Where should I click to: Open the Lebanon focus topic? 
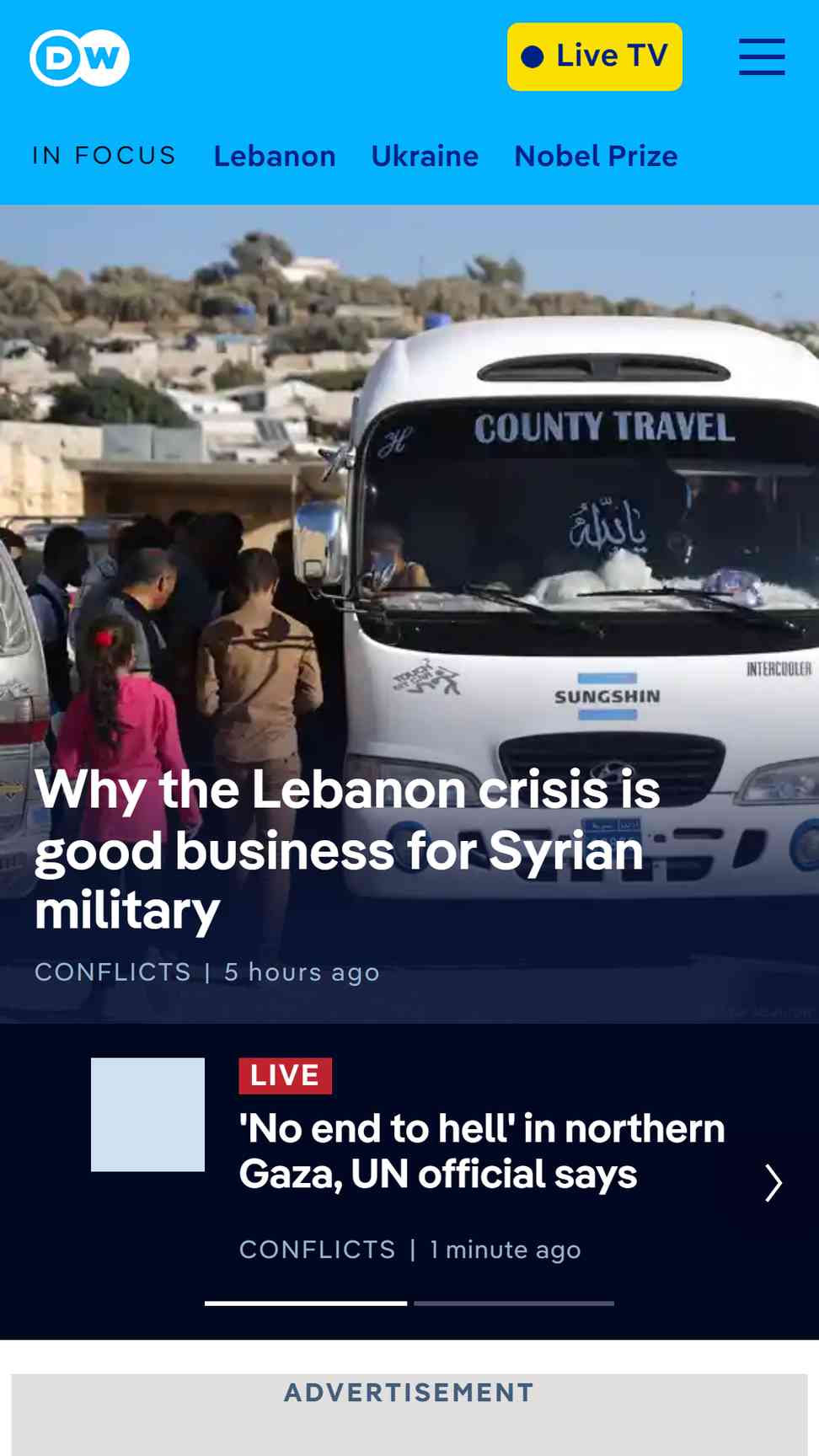tap(275, 156)
